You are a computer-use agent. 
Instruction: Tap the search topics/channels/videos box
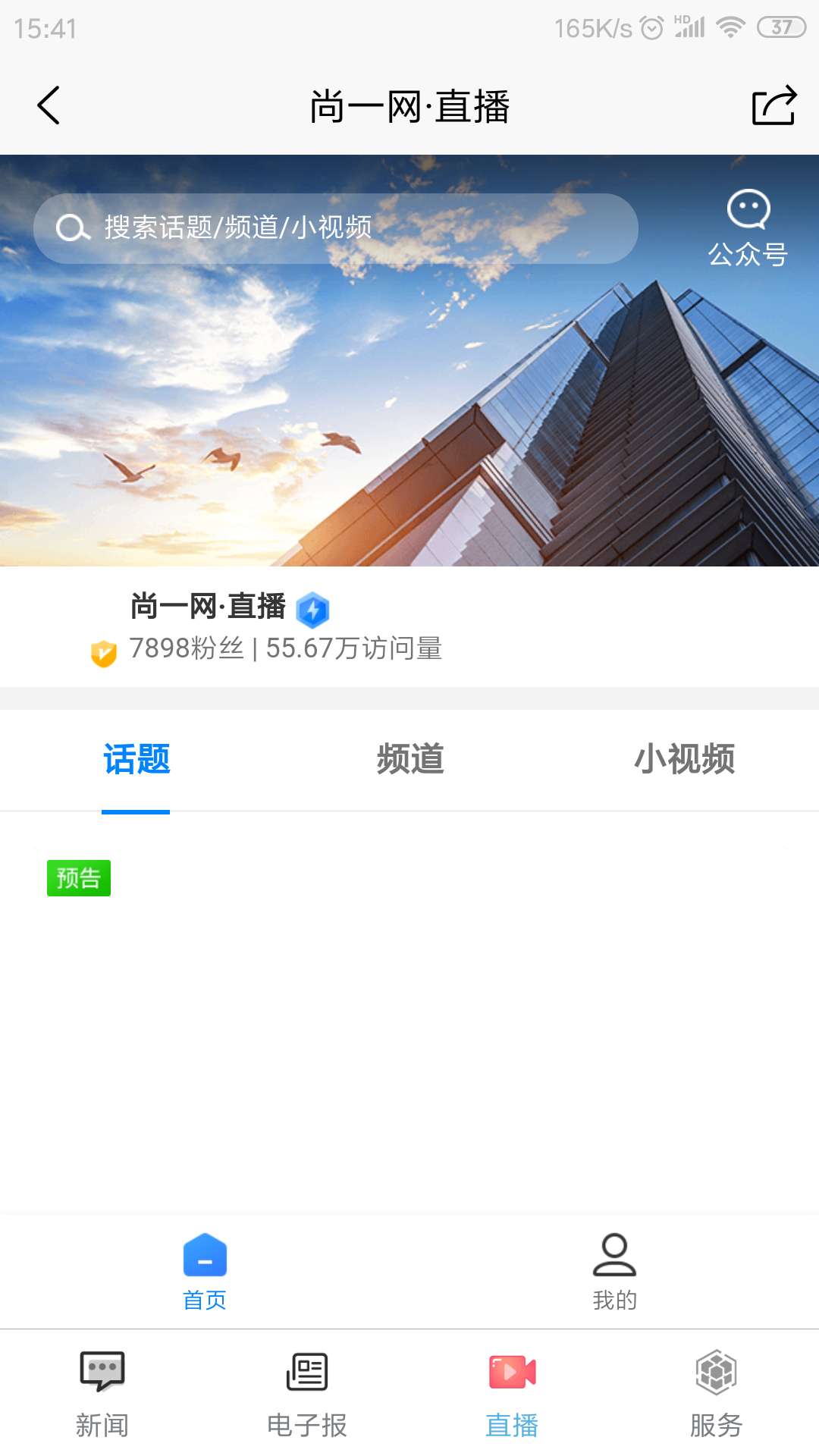click(335, 228)
